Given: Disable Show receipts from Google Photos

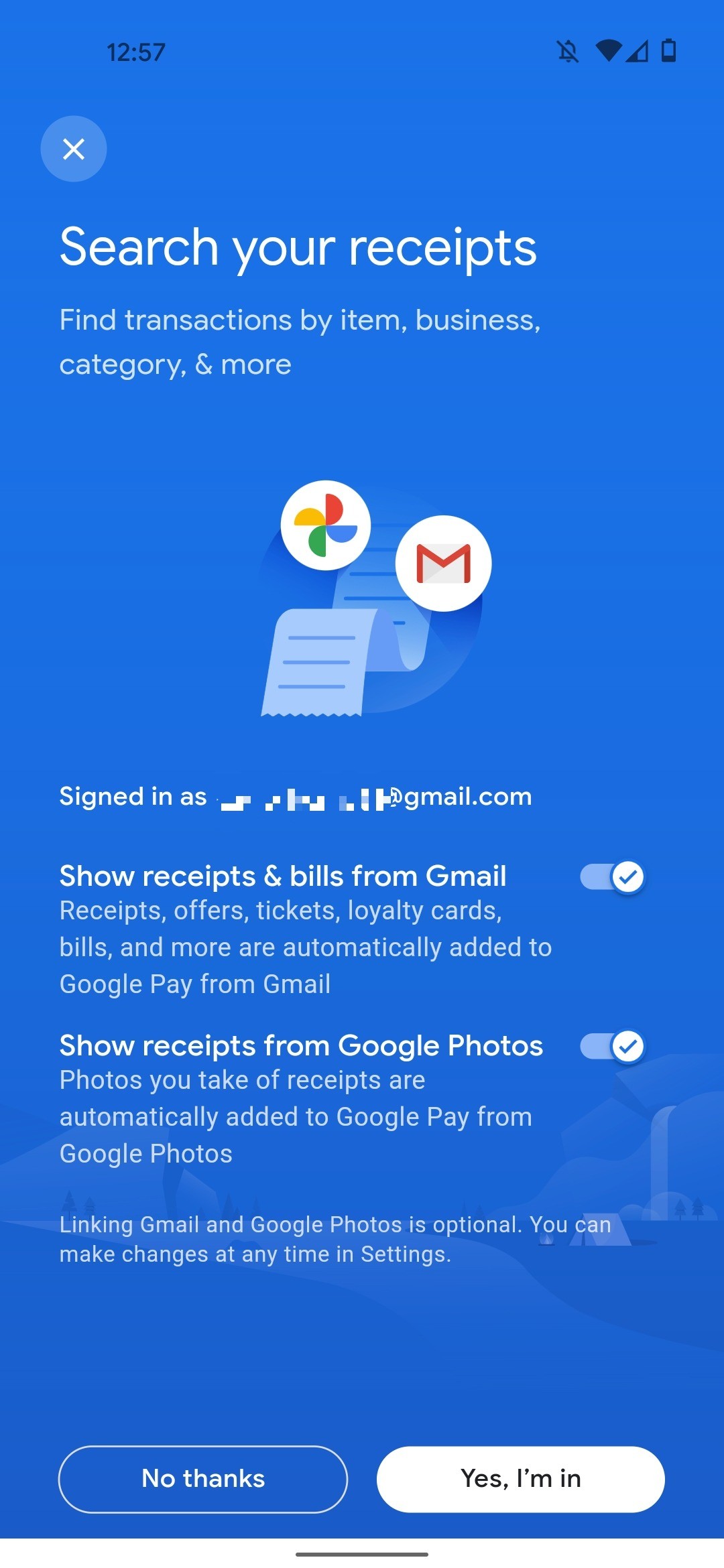Looking at the screenshot, I should [x=612, y=1046].
